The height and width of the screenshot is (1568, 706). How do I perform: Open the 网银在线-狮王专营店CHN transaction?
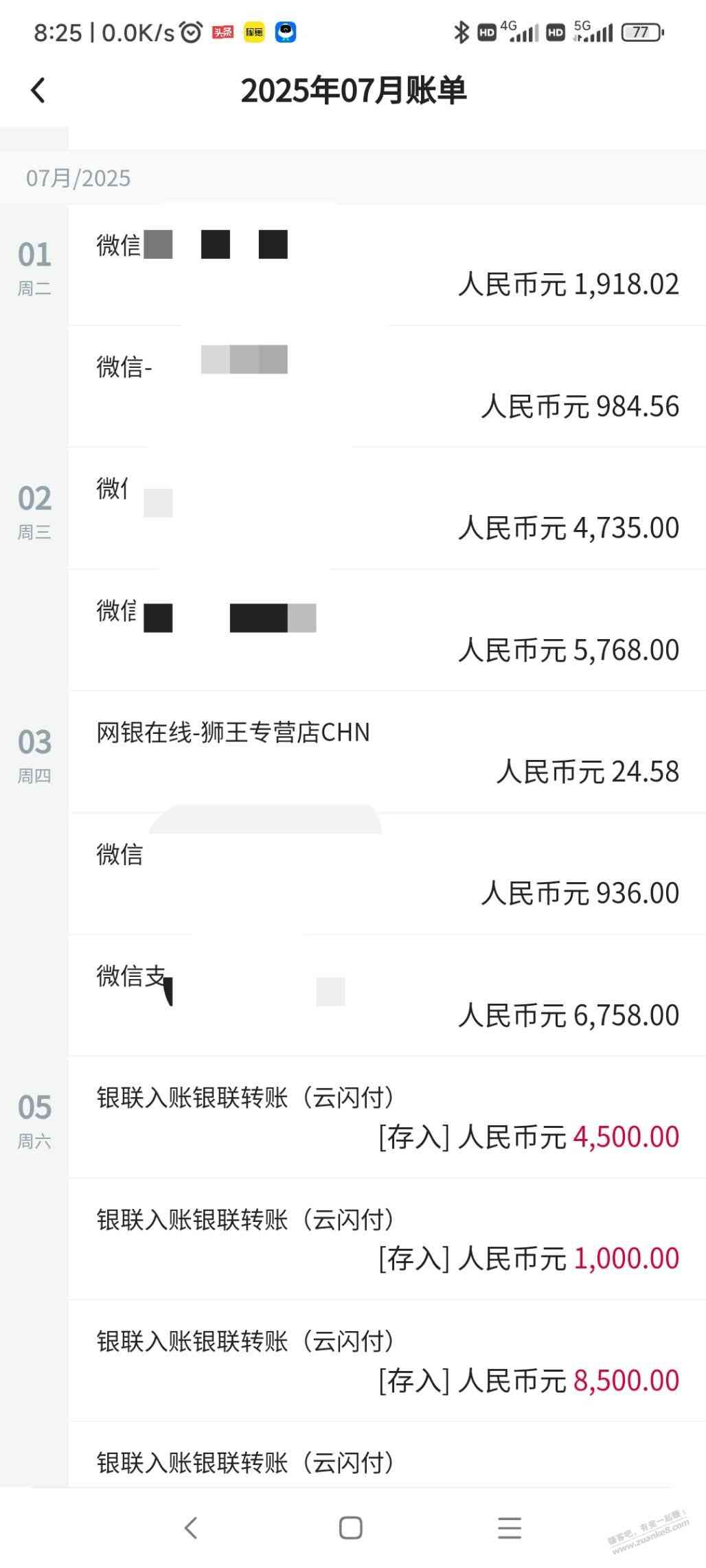pyautogui.click(x=387, y=752)
